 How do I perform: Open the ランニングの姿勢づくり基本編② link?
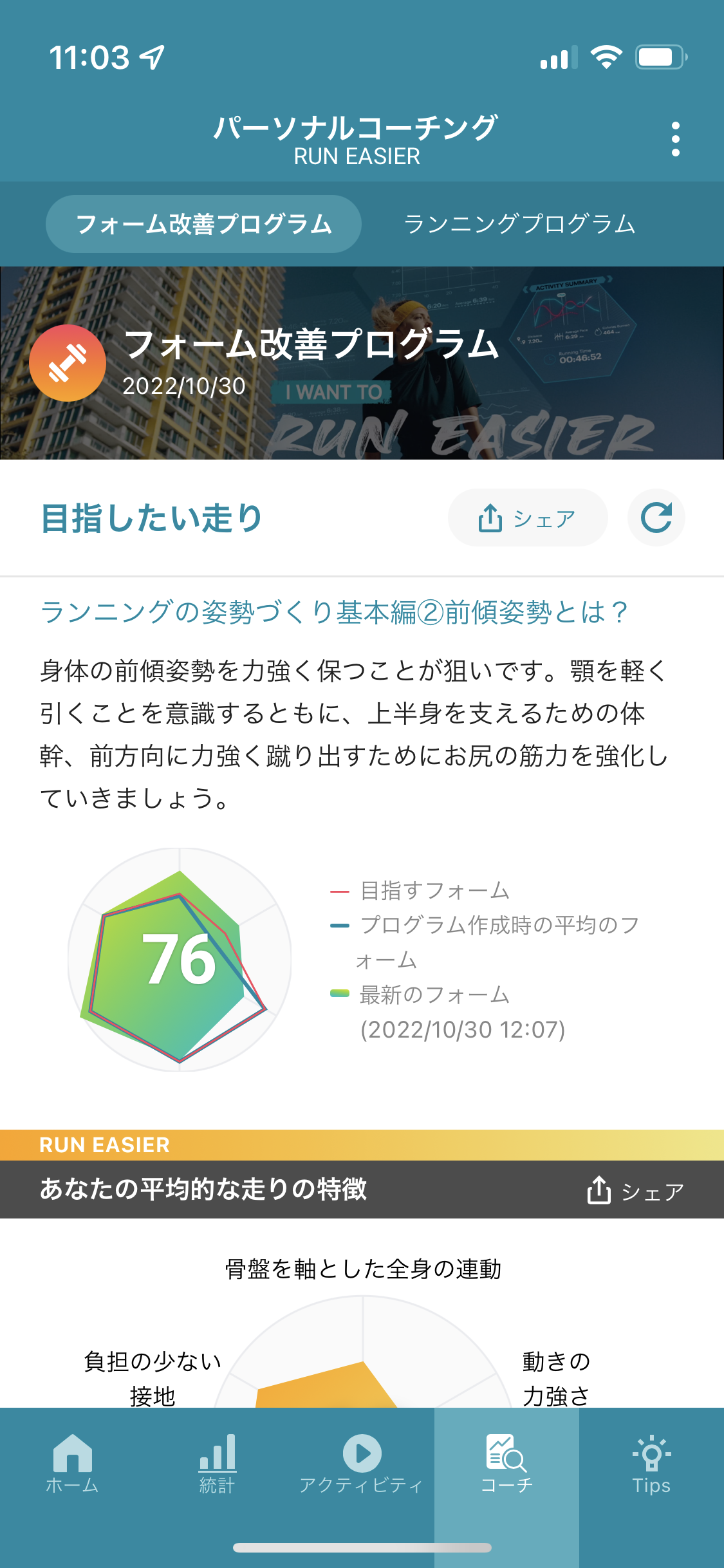[x=333, y=611]
